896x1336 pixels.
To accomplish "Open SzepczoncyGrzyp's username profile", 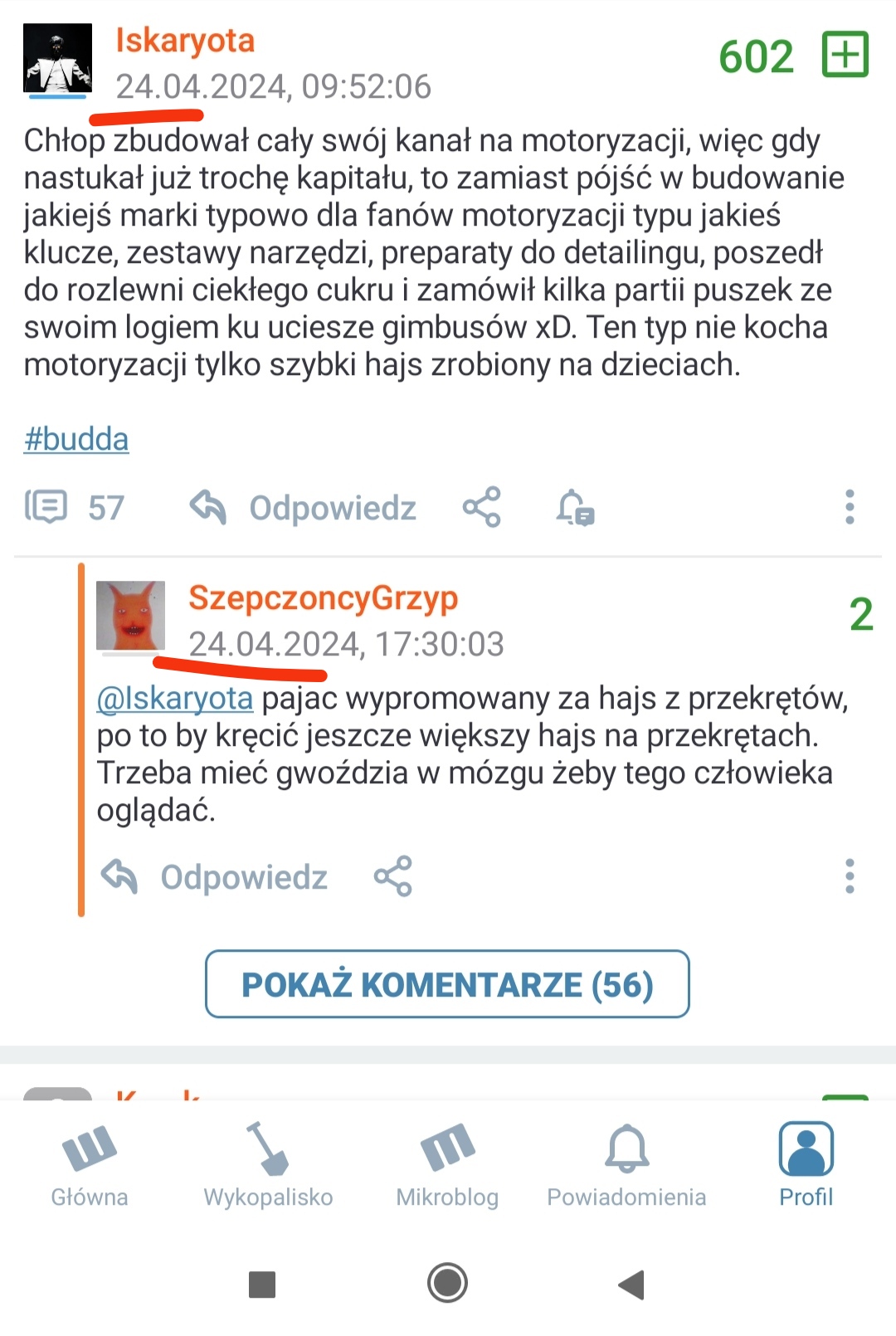I will point(323,597).
